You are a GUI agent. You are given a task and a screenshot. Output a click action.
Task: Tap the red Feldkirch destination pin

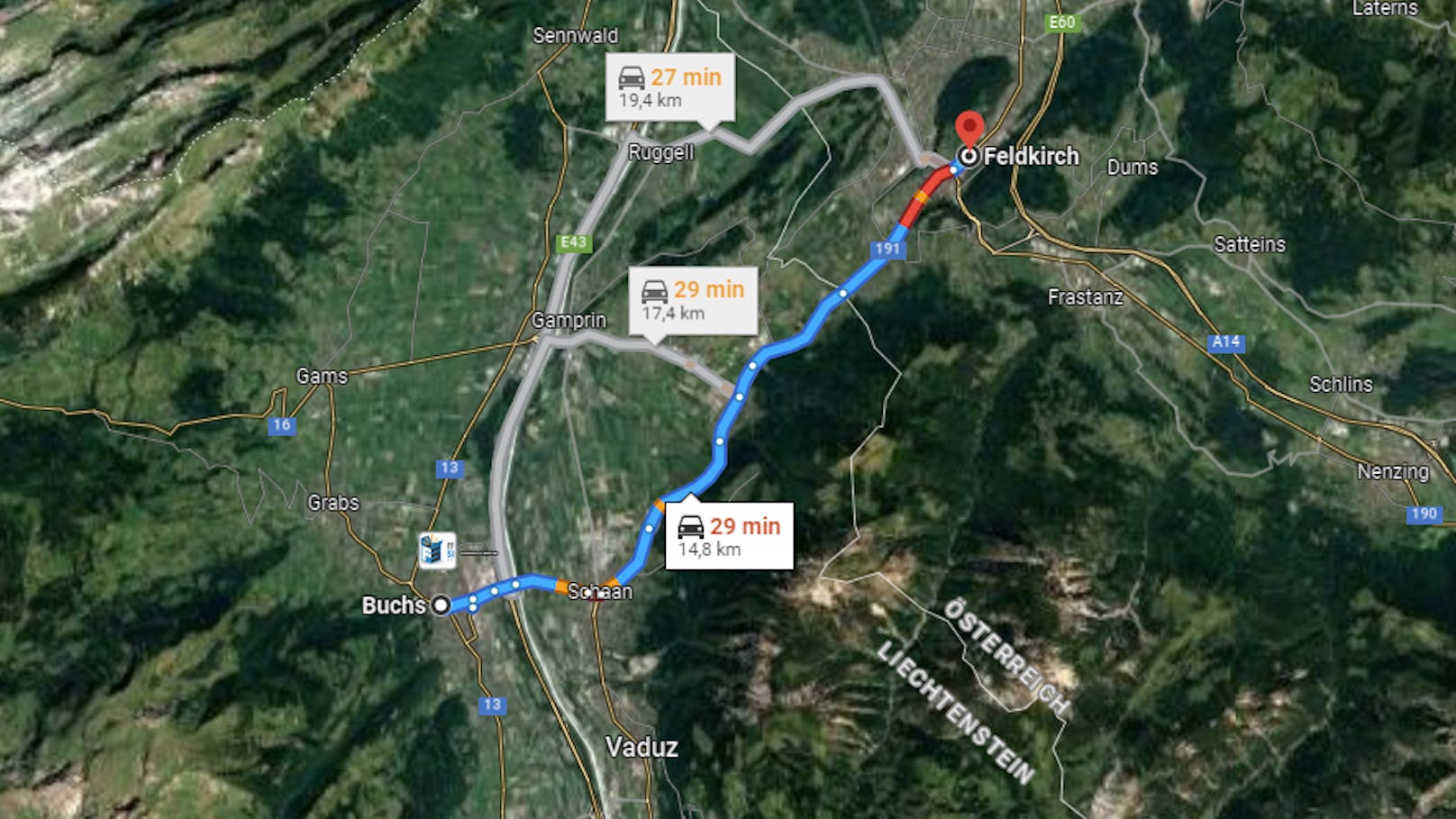pyautogui.click(x=969, y=129)
